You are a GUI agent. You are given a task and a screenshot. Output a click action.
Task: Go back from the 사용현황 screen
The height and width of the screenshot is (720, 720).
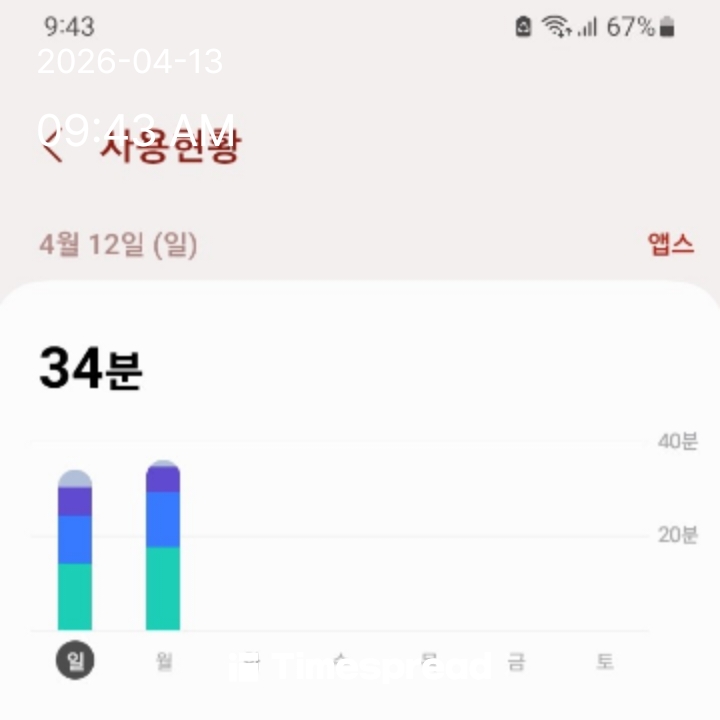point(53,149)
